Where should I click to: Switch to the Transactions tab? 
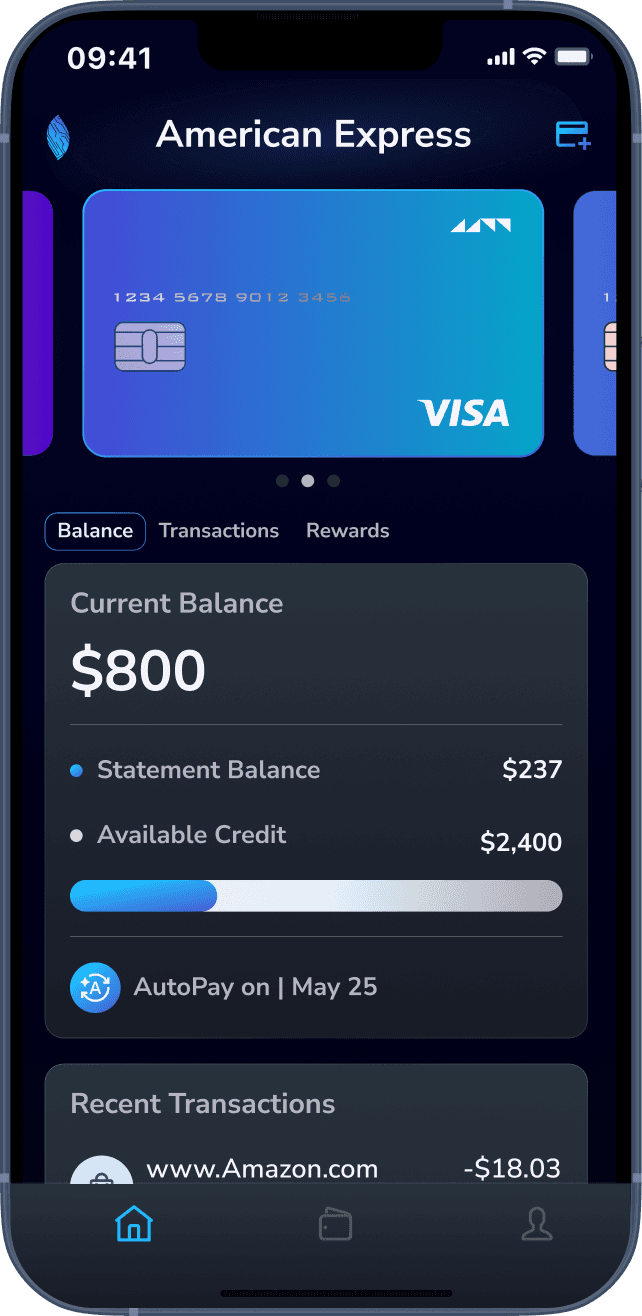tap(218, 531)
